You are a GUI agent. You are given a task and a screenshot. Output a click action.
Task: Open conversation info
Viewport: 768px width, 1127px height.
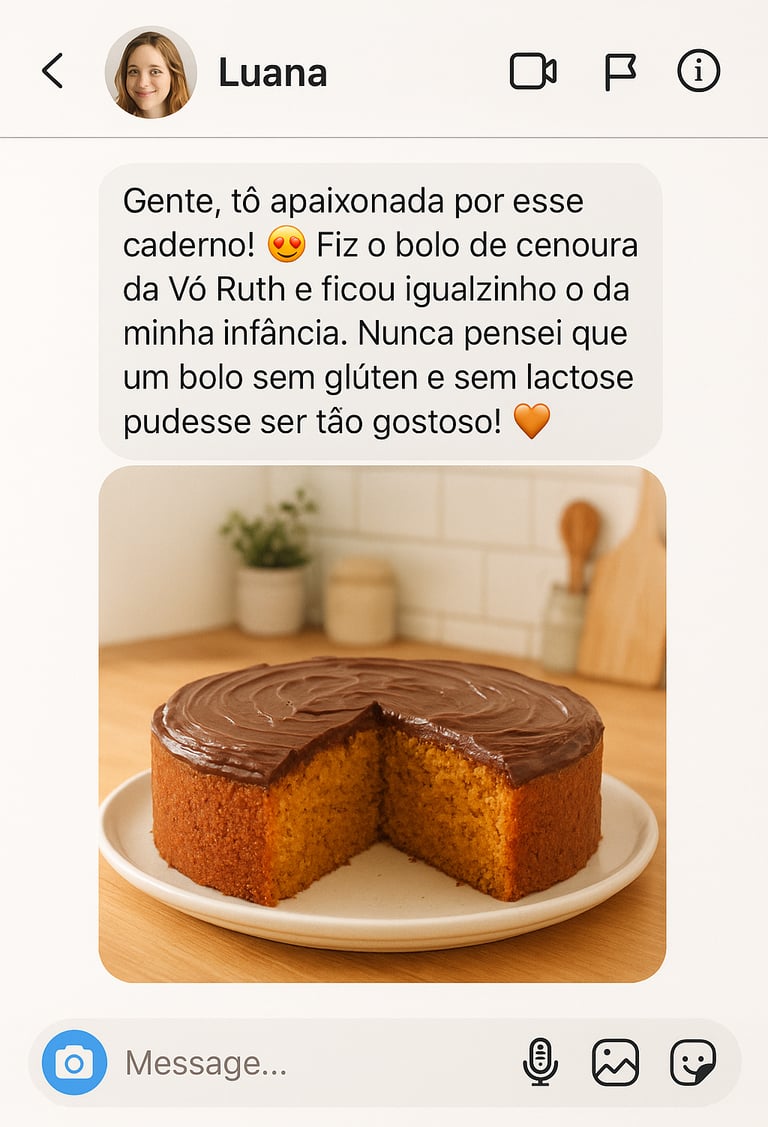pos(698,71)
